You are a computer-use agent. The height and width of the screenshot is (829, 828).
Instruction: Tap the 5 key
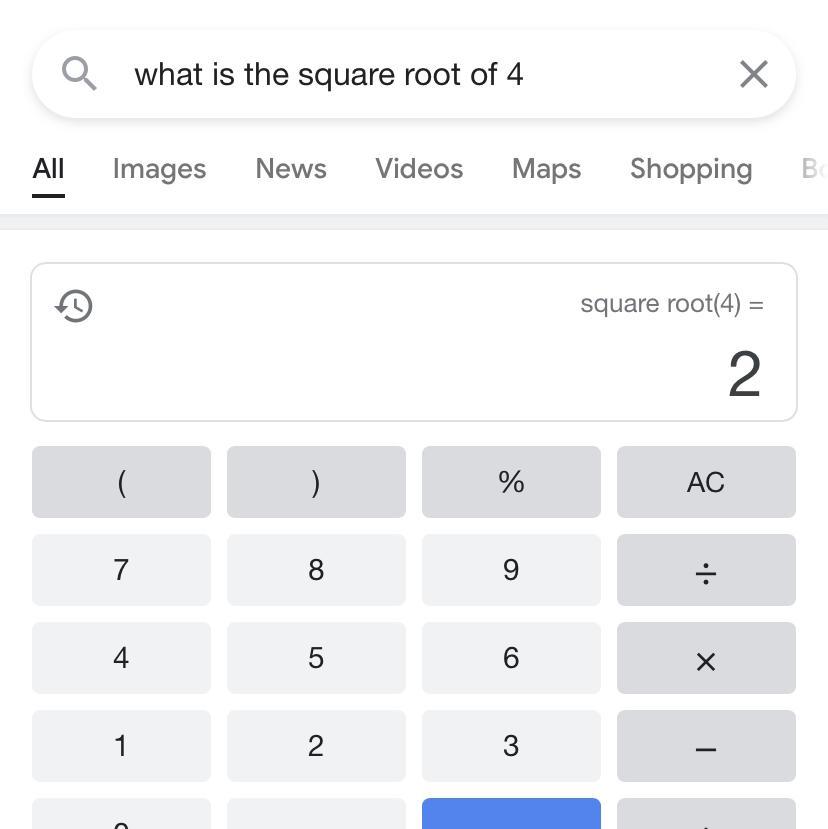[x=316, y=658]
